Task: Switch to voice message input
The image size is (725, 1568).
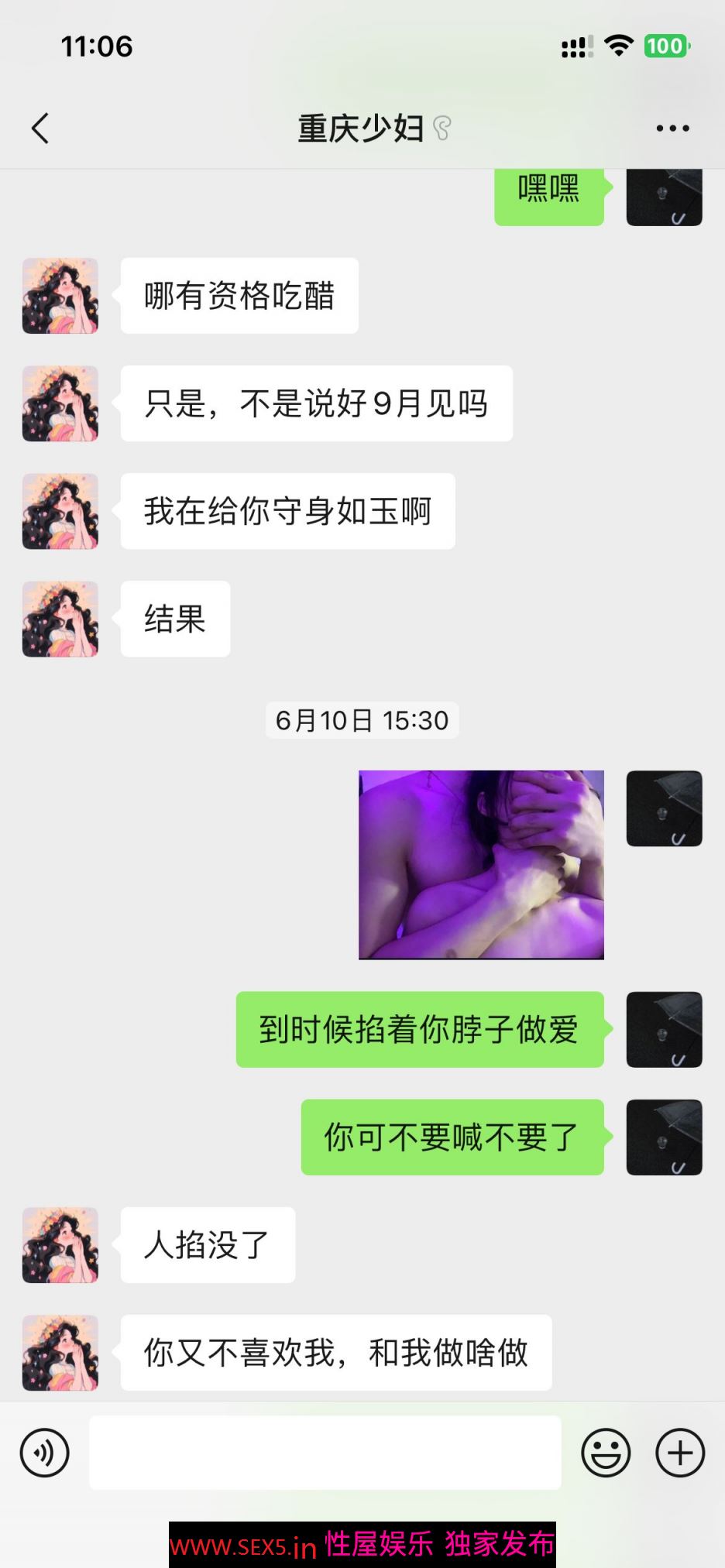Action: tap(45, 1453)
